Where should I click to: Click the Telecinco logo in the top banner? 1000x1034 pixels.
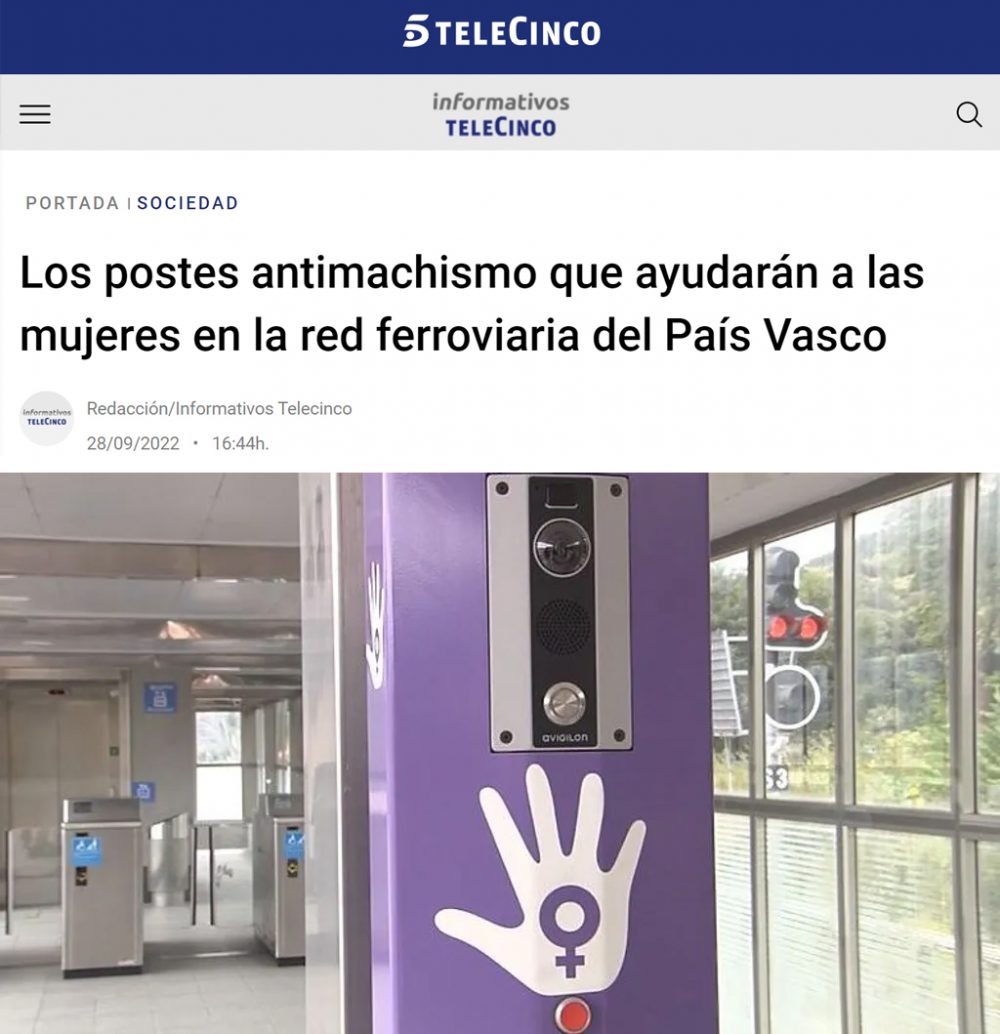(x=500, y=31)
